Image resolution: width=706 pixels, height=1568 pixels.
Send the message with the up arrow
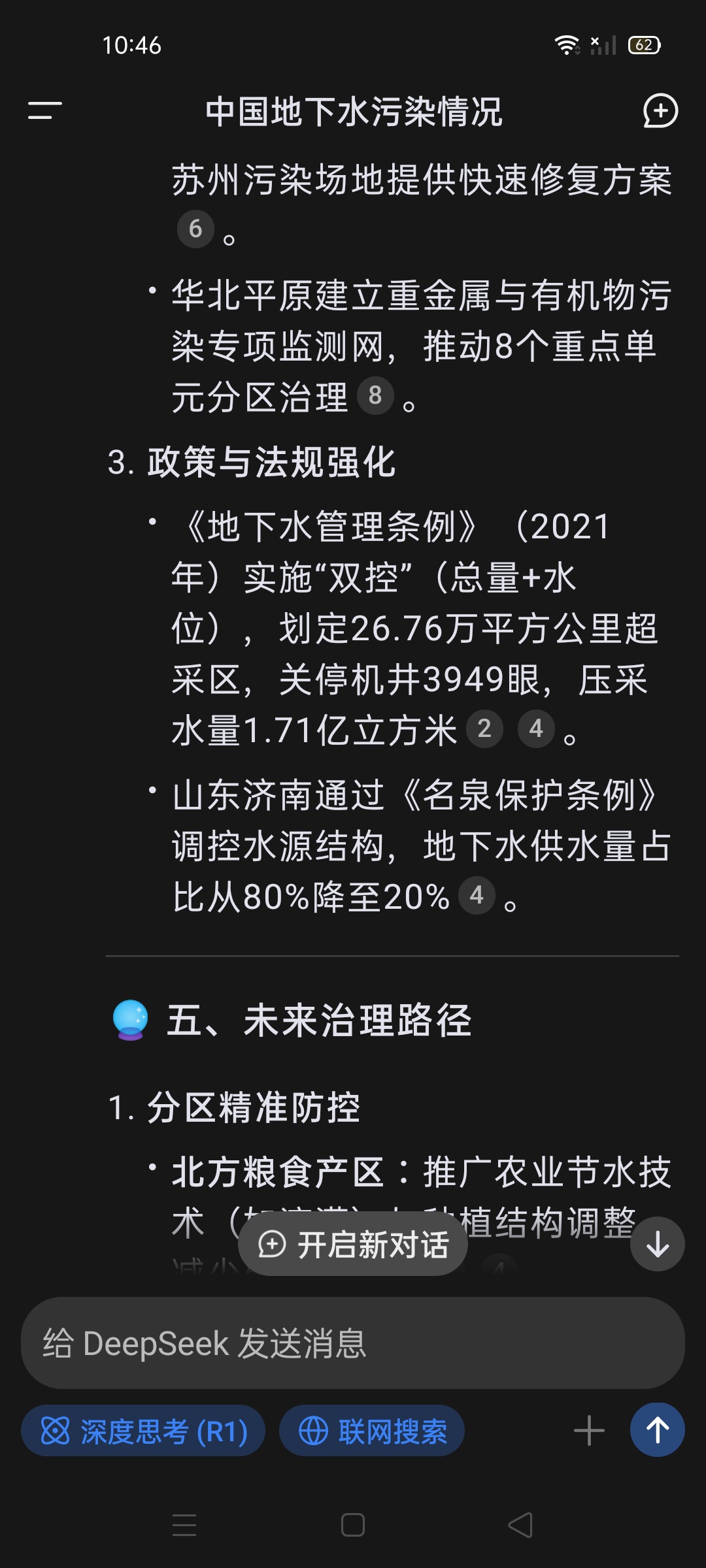pyautogui.click(x=657, y=1430)
